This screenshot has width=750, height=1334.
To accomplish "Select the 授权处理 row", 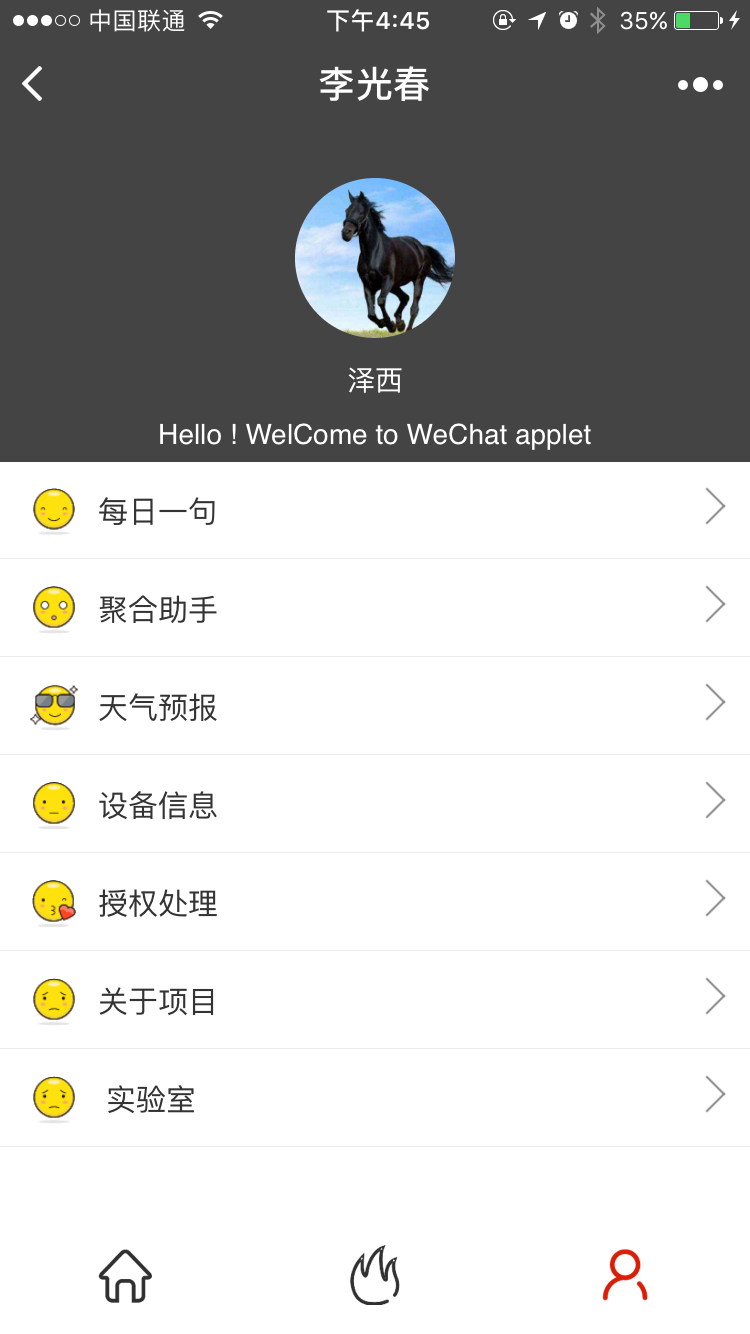I will 375,902.
